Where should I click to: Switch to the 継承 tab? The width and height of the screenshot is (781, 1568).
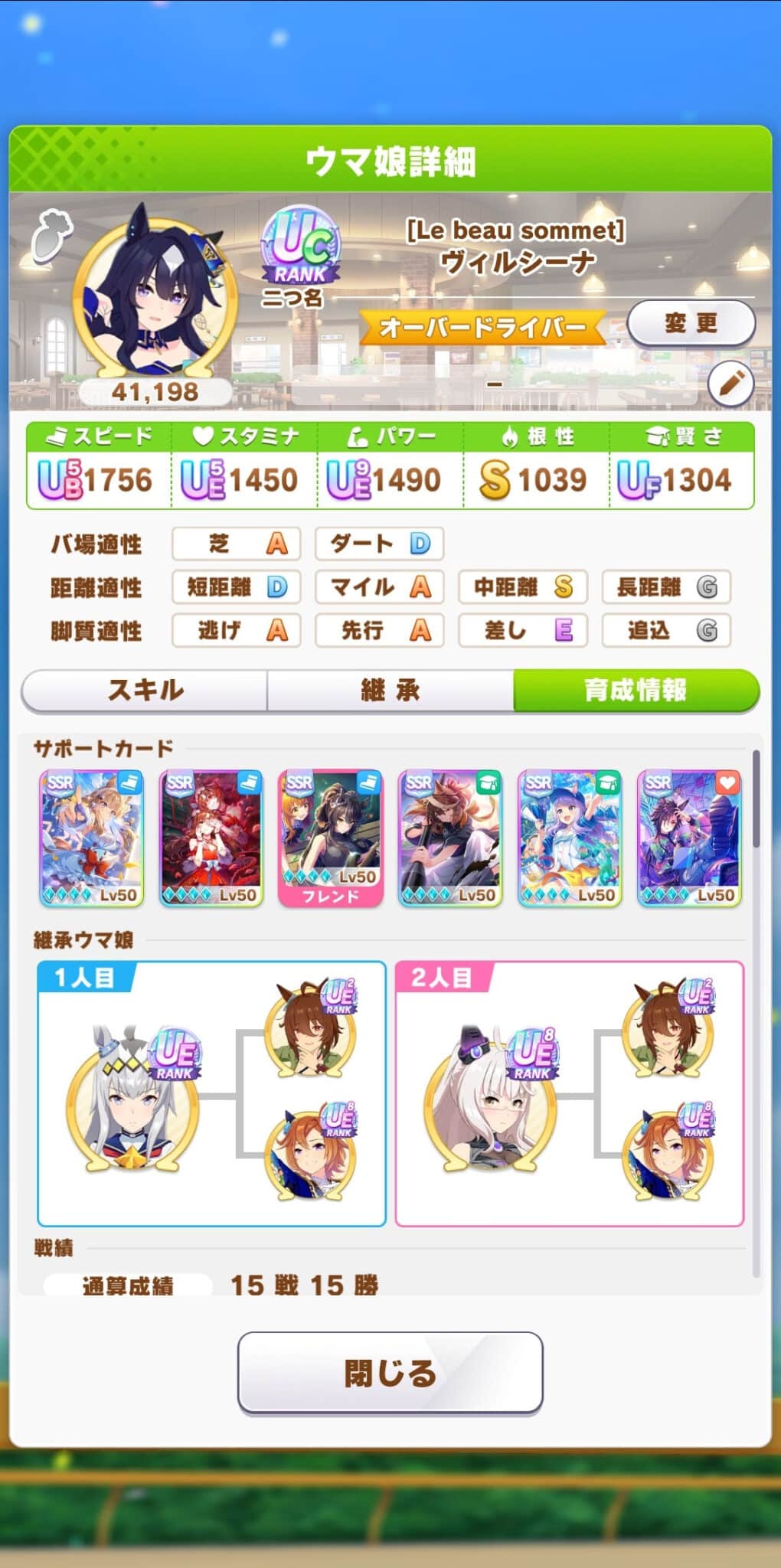pyautogui.click(x=390, y=690)
